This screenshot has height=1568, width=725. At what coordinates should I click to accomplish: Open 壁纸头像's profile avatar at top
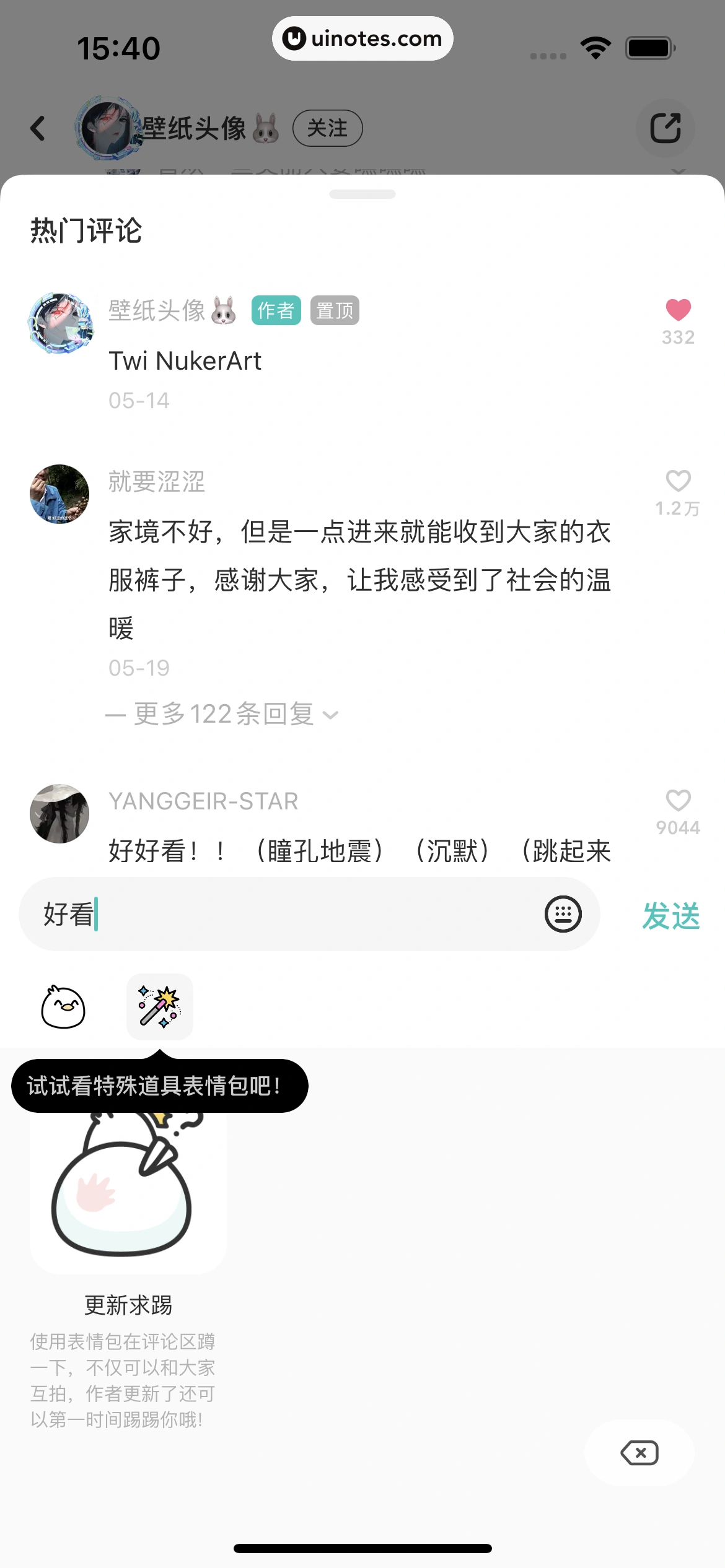(107, 128)
